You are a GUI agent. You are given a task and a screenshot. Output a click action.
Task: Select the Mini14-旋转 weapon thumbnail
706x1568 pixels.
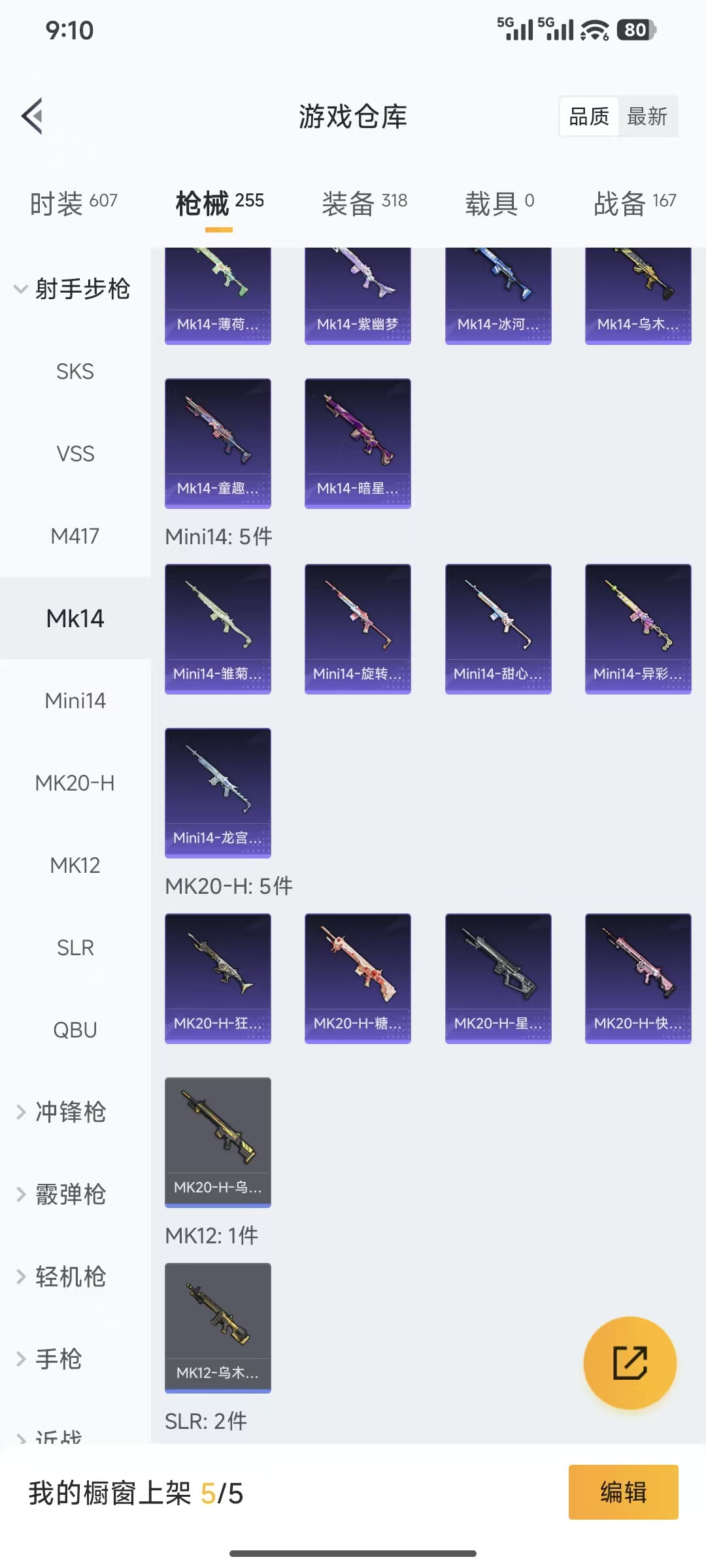[x=358, y=626]
